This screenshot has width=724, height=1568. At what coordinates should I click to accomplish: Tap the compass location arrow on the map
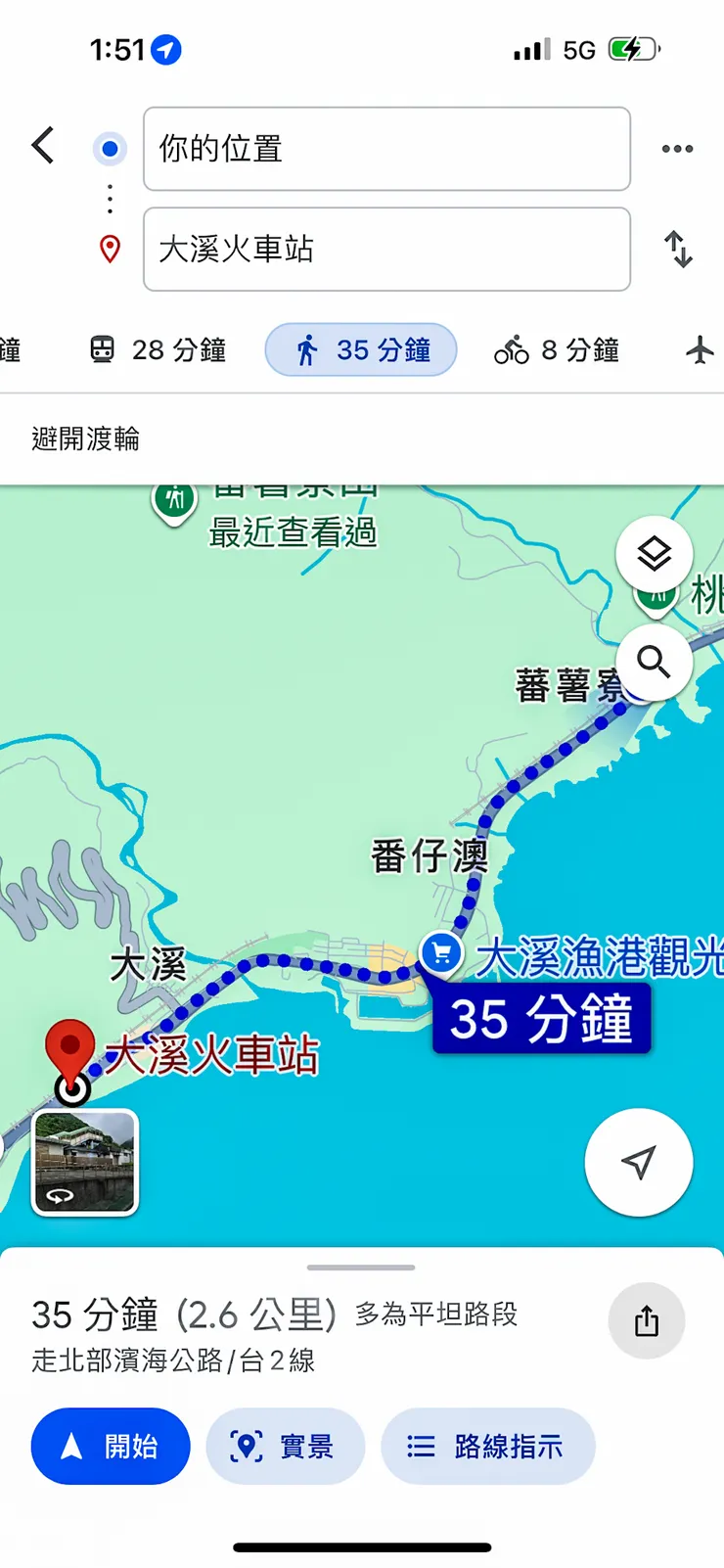point(638,1162)
